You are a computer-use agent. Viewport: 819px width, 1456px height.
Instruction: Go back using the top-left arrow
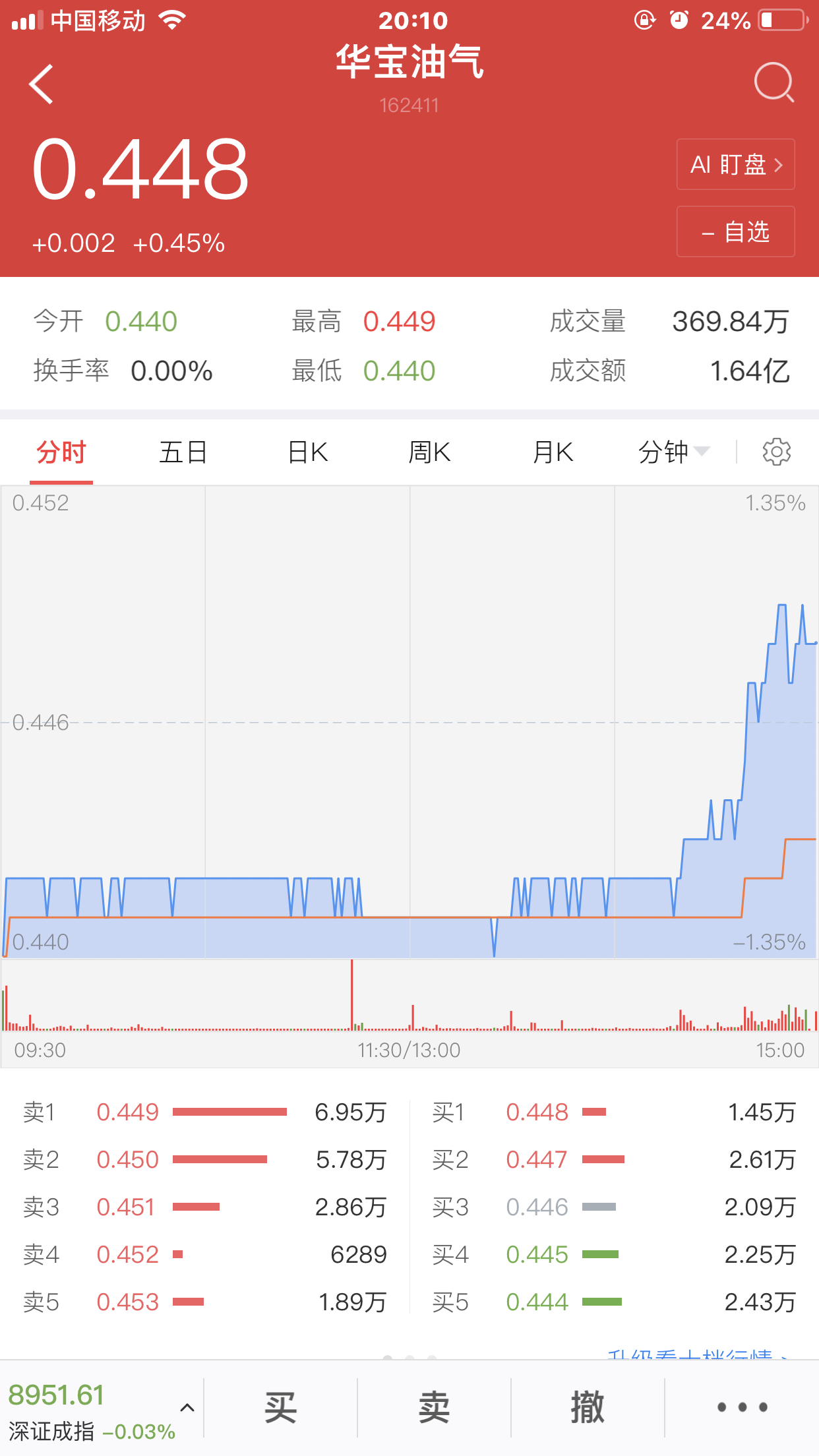tap(41, 84)
